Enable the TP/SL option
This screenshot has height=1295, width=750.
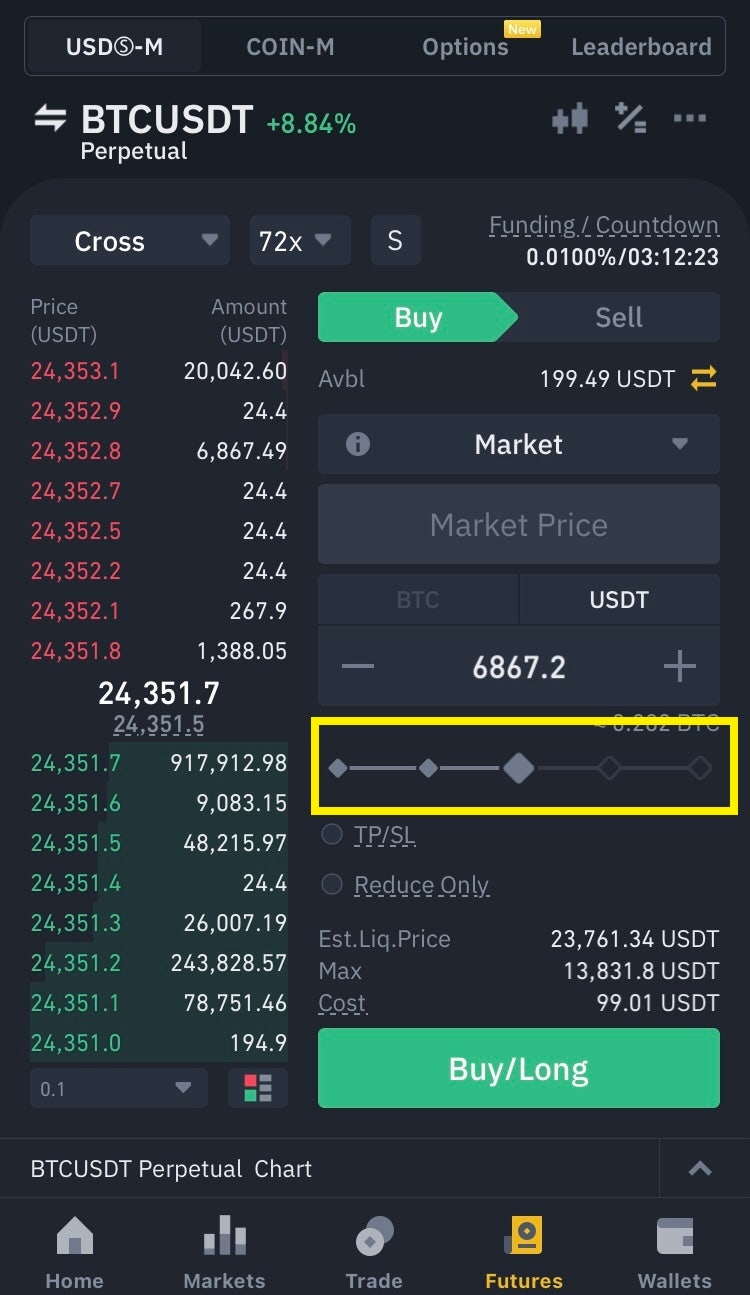368,835
